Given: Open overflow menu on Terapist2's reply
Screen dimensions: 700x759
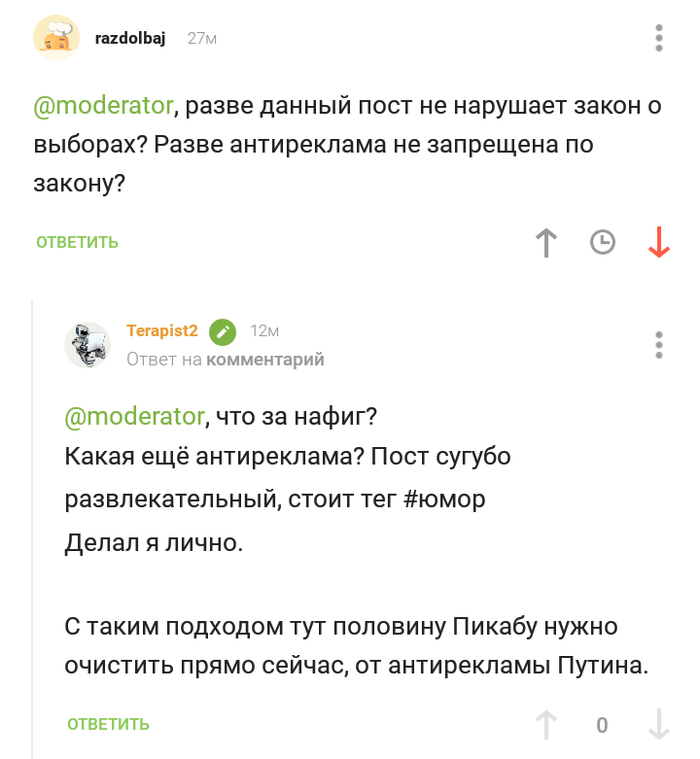Looking at the screenshot, I should (658, 344).
